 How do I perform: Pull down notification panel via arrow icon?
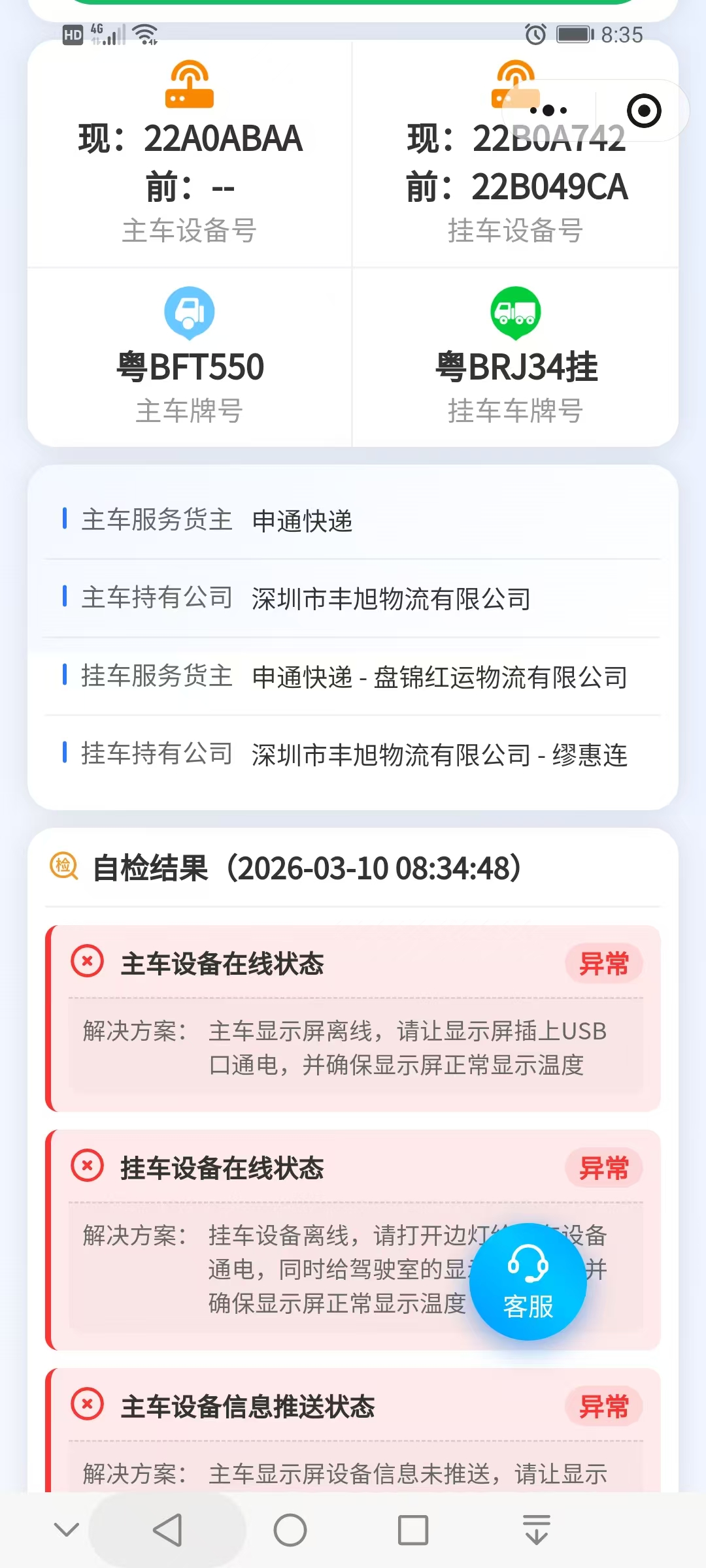tap(537, 1529)
